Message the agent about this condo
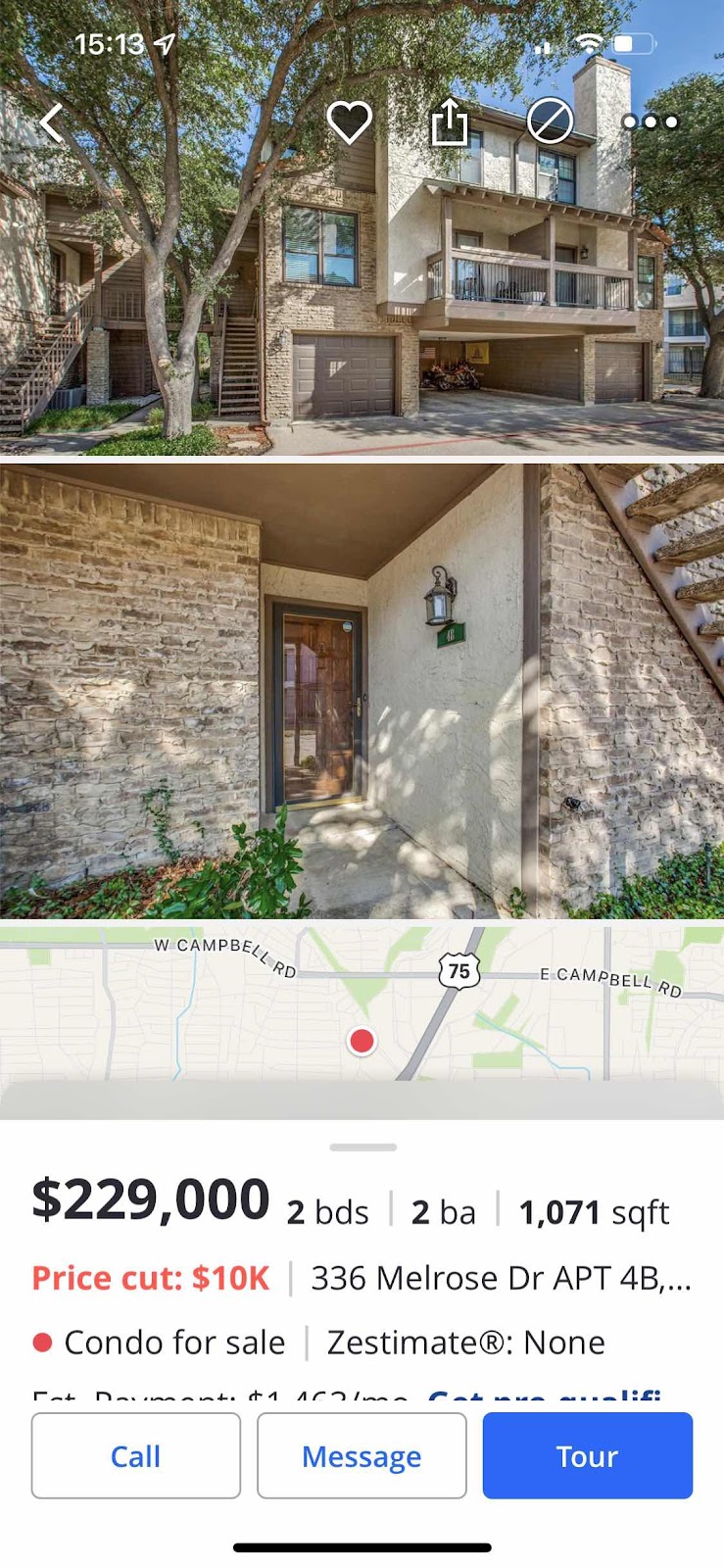Image resolution: width=724 pixels, height=1568 pixels. click(x=362, y=1455)
